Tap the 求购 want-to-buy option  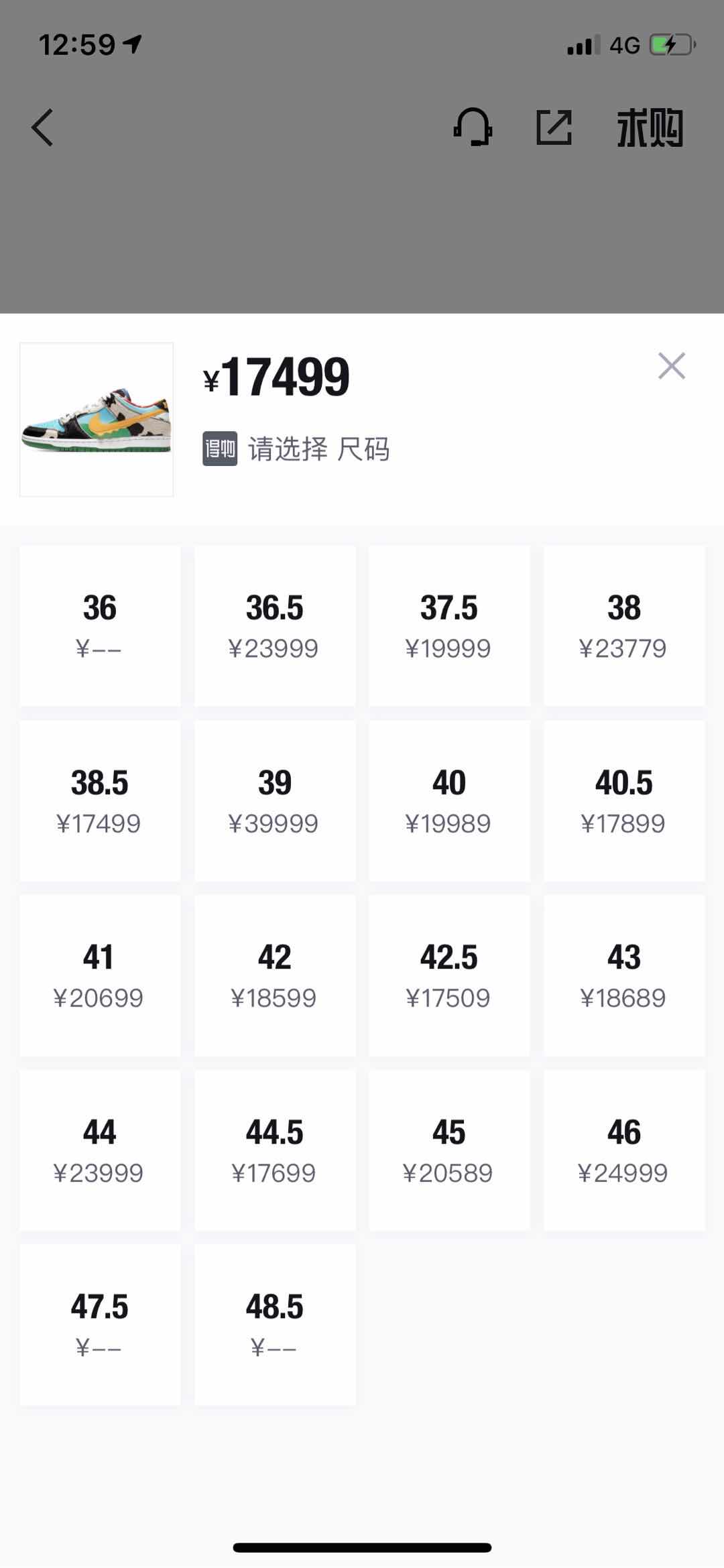tap(649, 129)
